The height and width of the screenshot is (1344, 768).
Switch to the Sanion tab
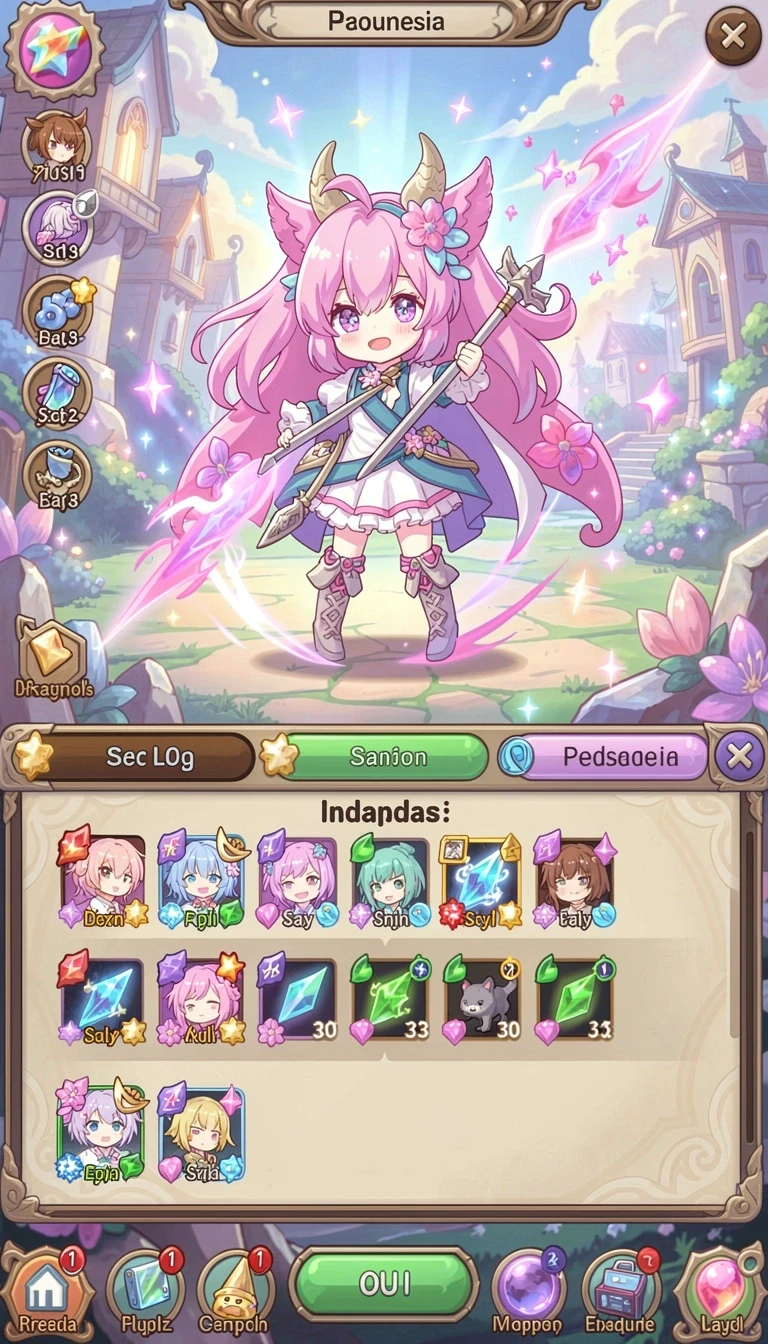(375, 757)
